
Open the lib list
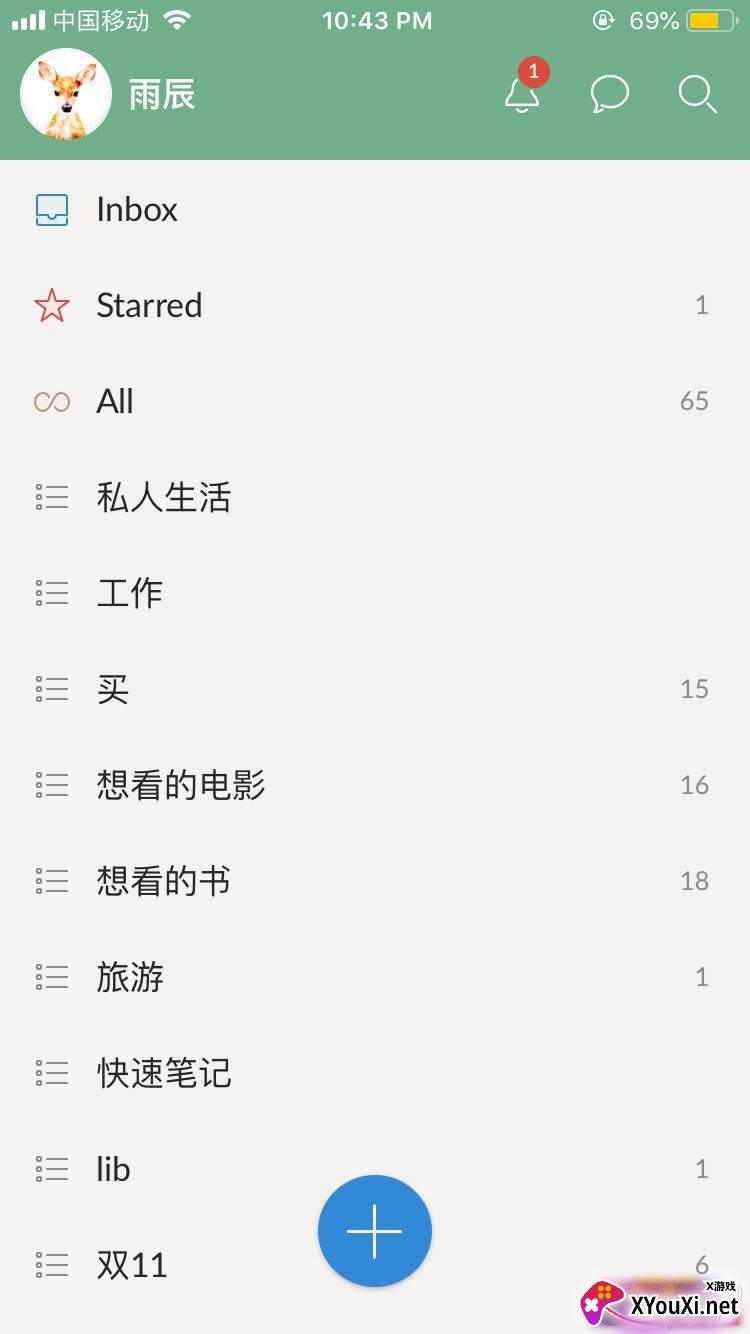tap(112, 1169)
